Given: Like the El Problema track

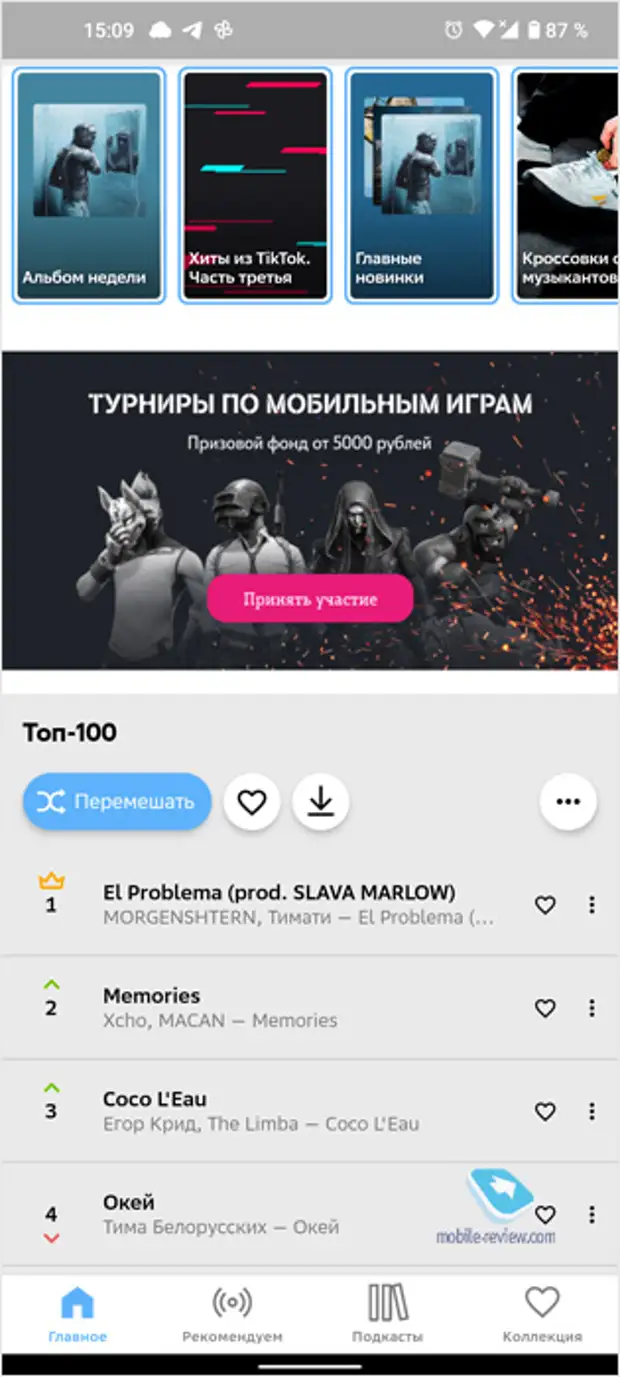Looking at the screenshot, I should 545,905.
